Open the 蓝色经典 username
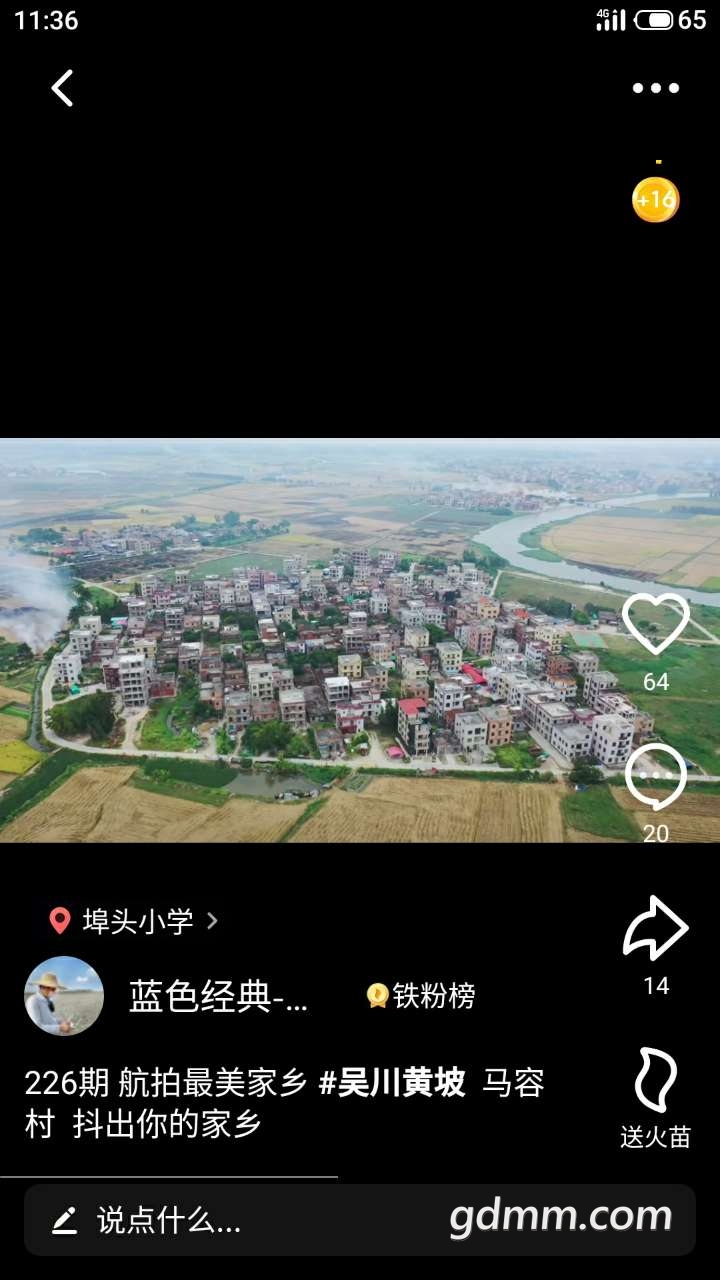720x1280 pixels. (218, 996)
